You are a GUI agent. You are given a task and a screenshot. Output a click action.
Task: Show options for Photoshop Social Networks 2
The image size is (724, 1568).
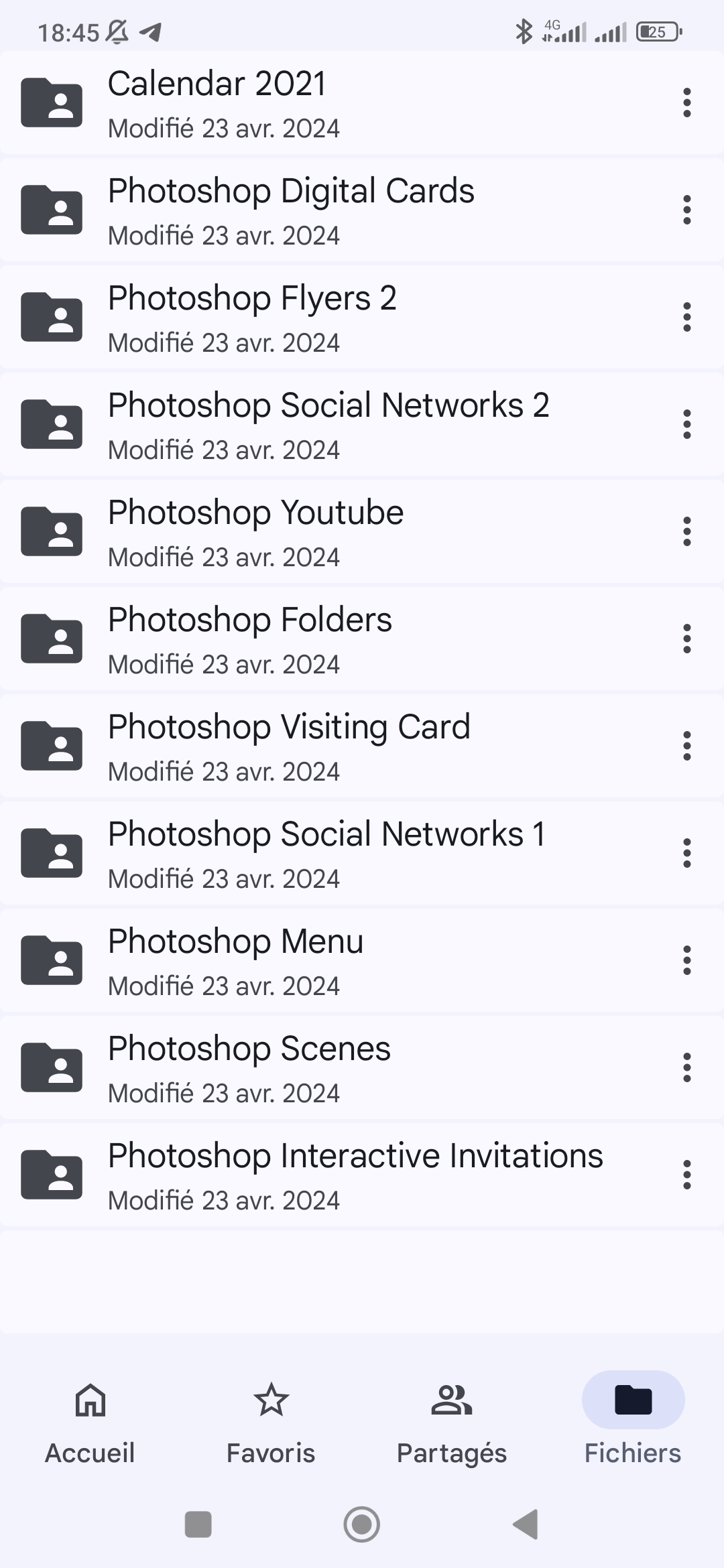coord(686,424)
